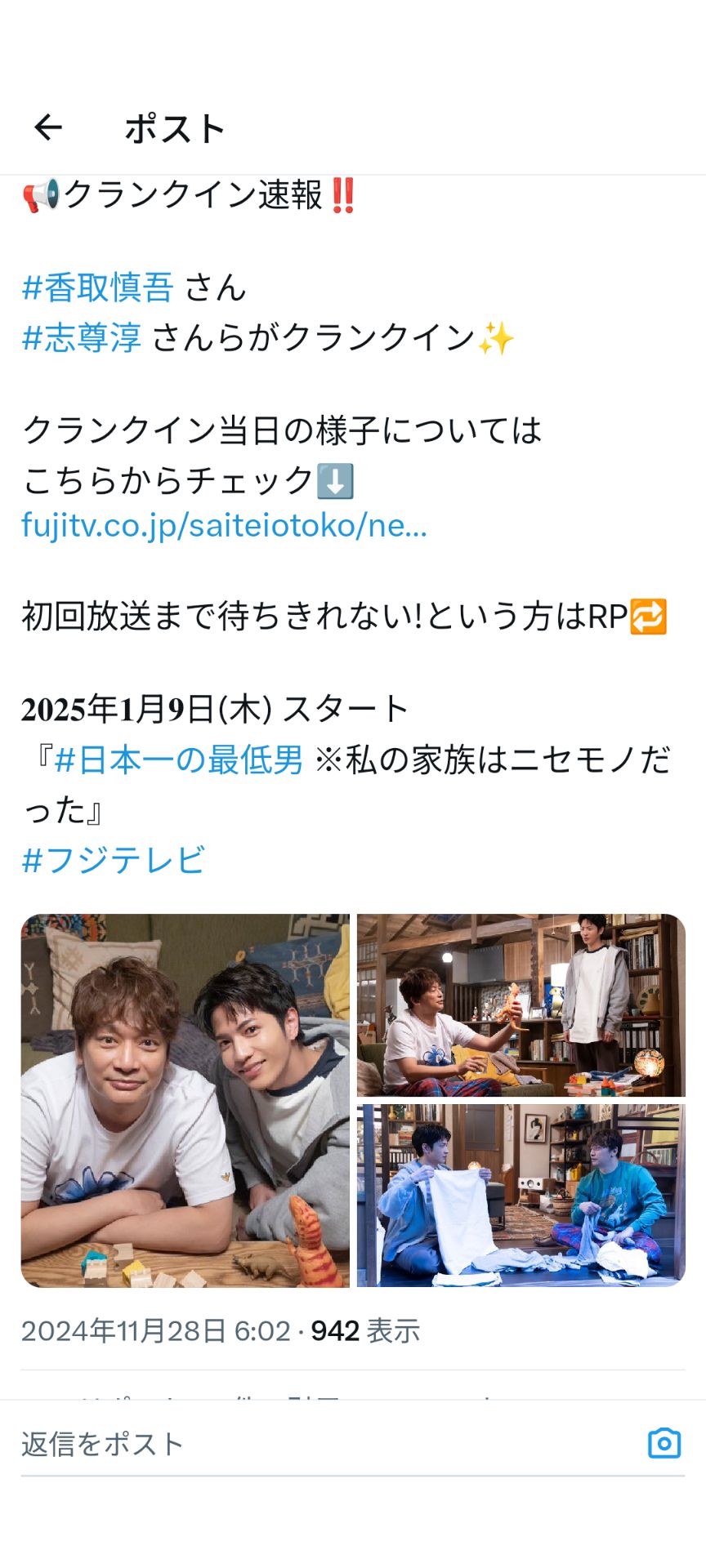Open the fujitv.co.jp/saiteiotoko link
Viewport: 706px width, 1568px height.
click(224, 525)
